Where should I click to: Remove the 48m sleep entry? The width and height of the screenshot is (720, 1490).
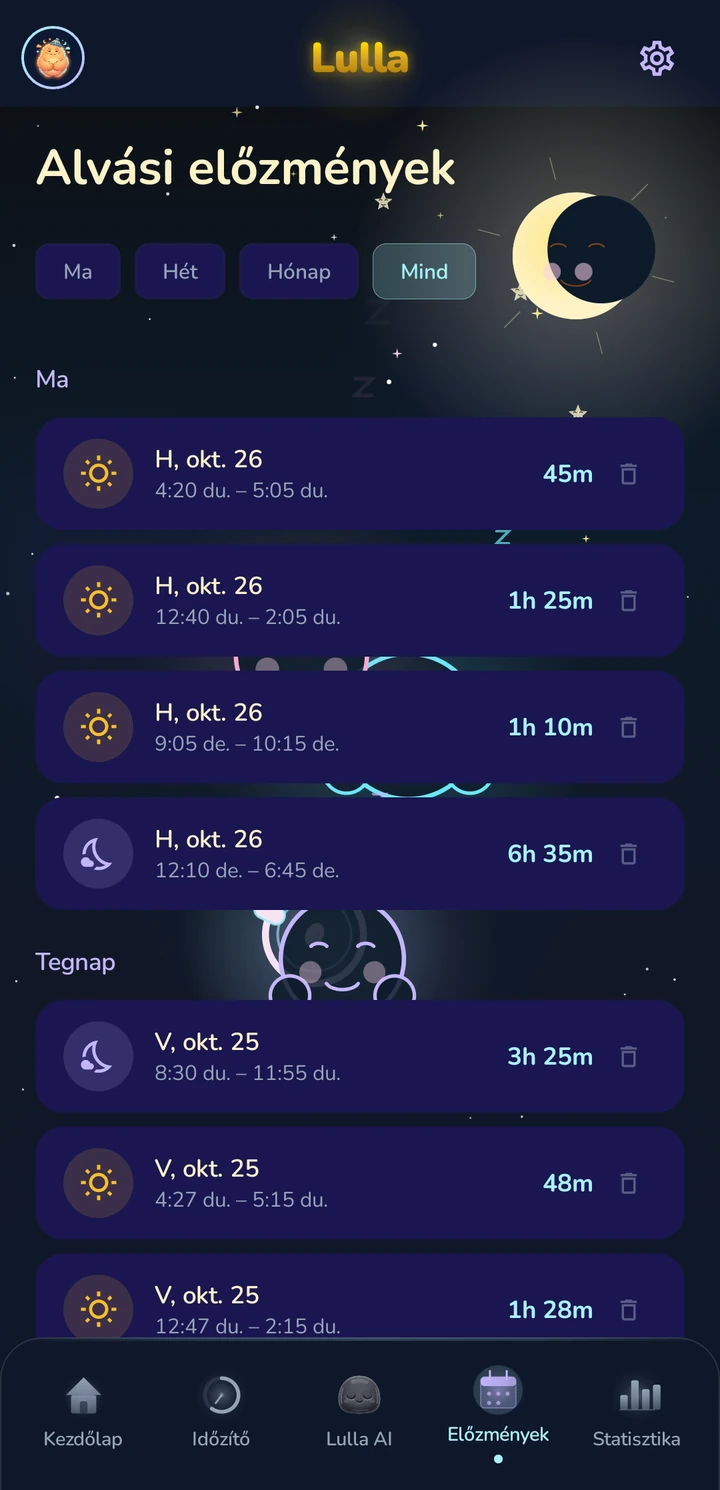(628, 1183)
